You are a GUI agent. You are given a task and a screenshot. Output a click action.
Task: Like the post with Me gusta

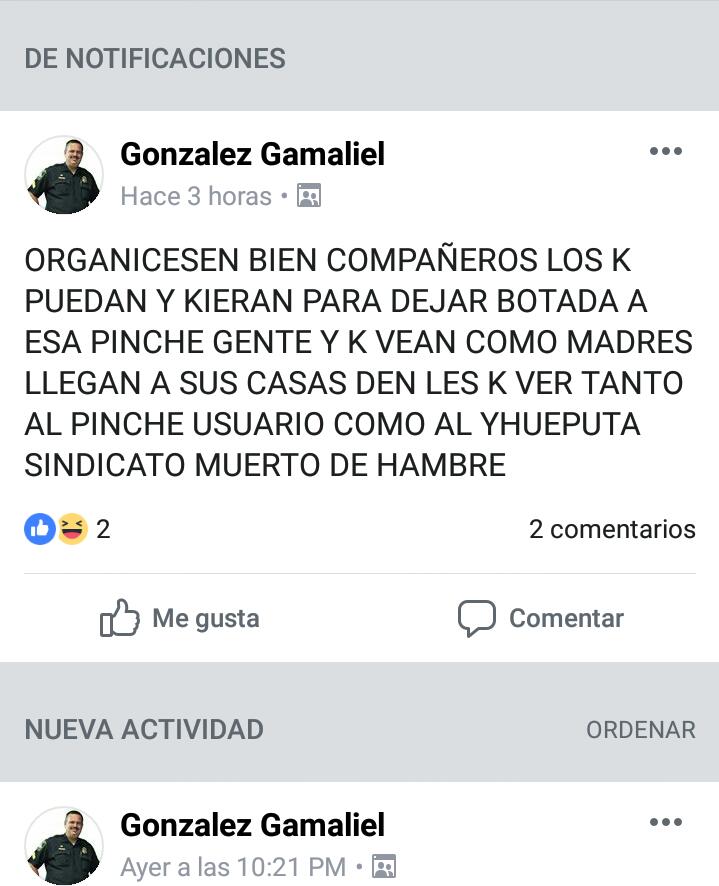[x=180, y=619]
